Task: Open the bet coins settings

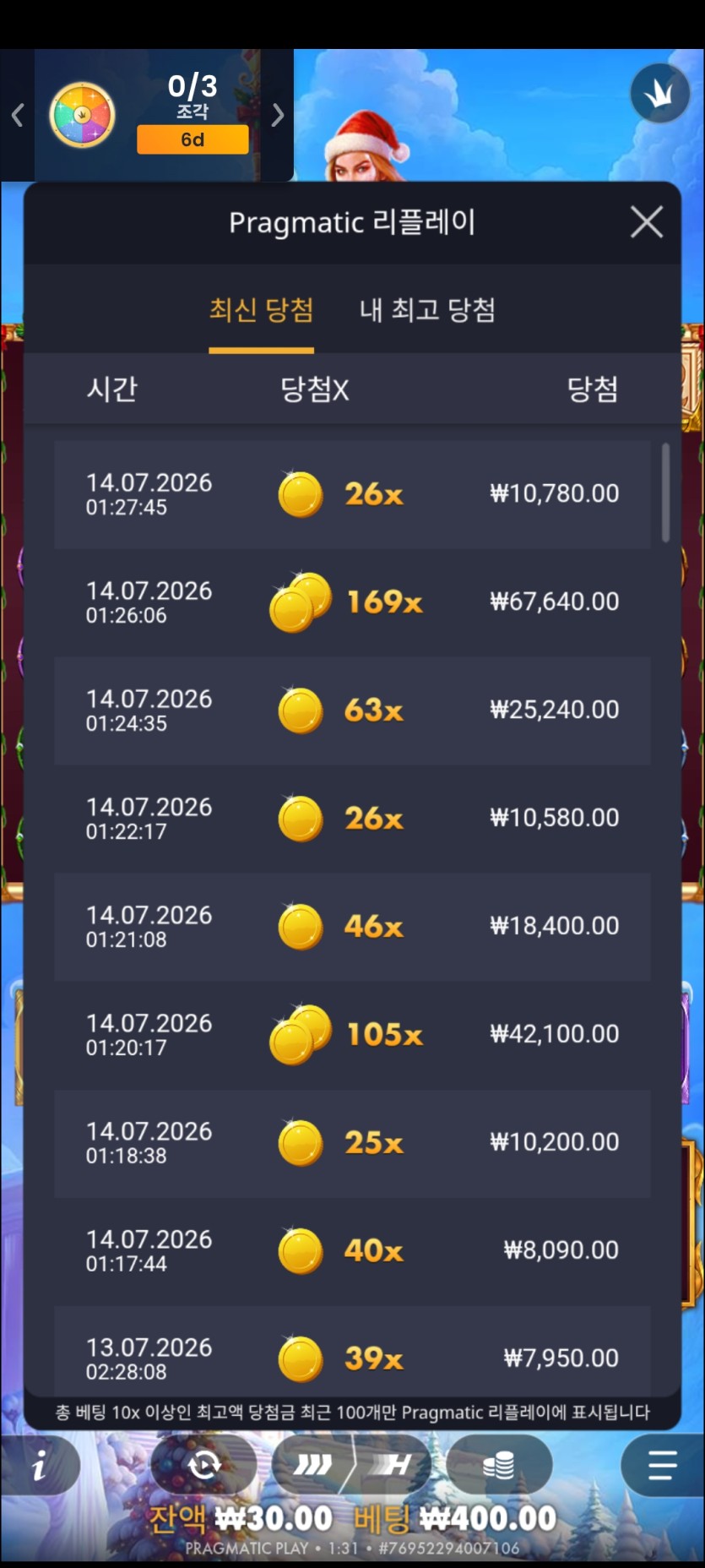Action: pos(499,1465)
